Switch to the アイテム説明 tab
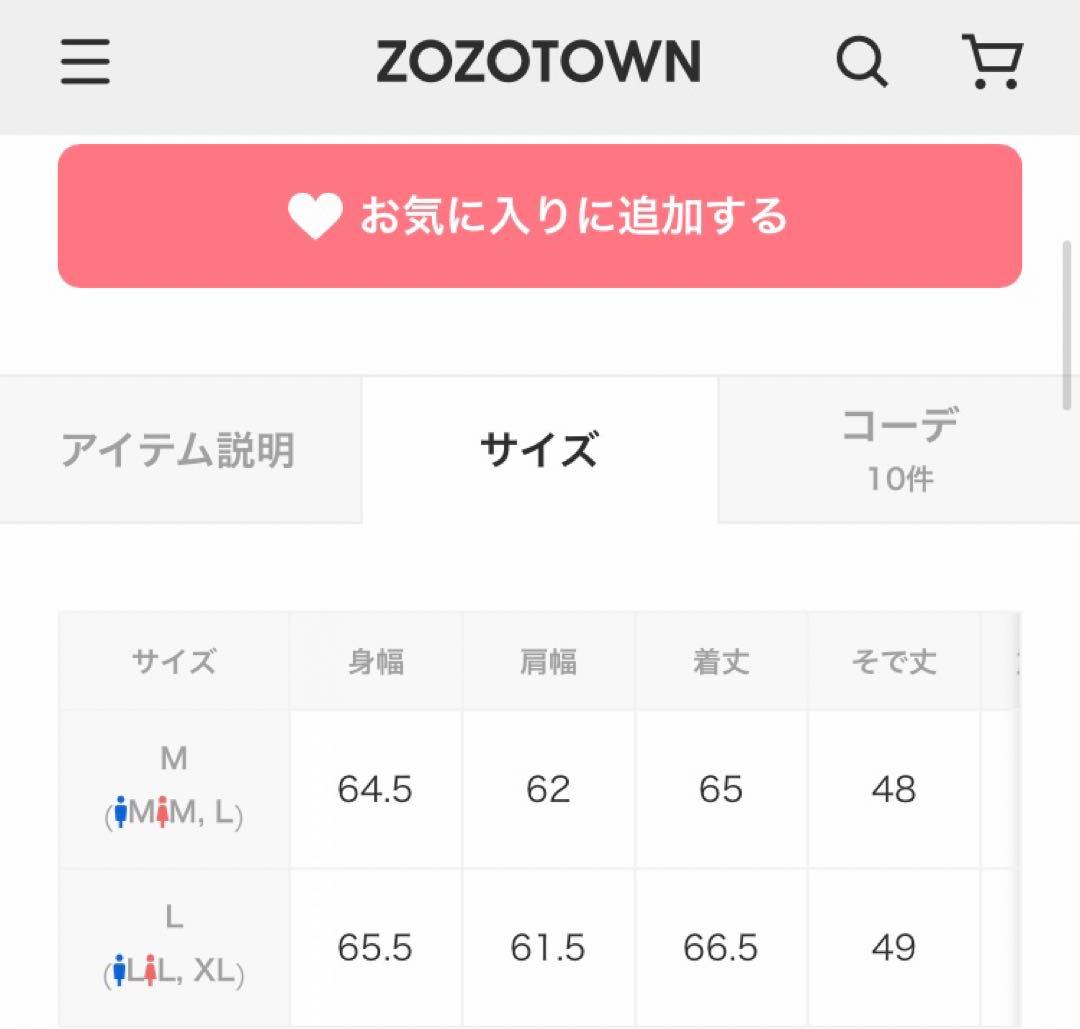This screenshot has width=1080, height=1029. pyautogui.click(x=178, y=450)
